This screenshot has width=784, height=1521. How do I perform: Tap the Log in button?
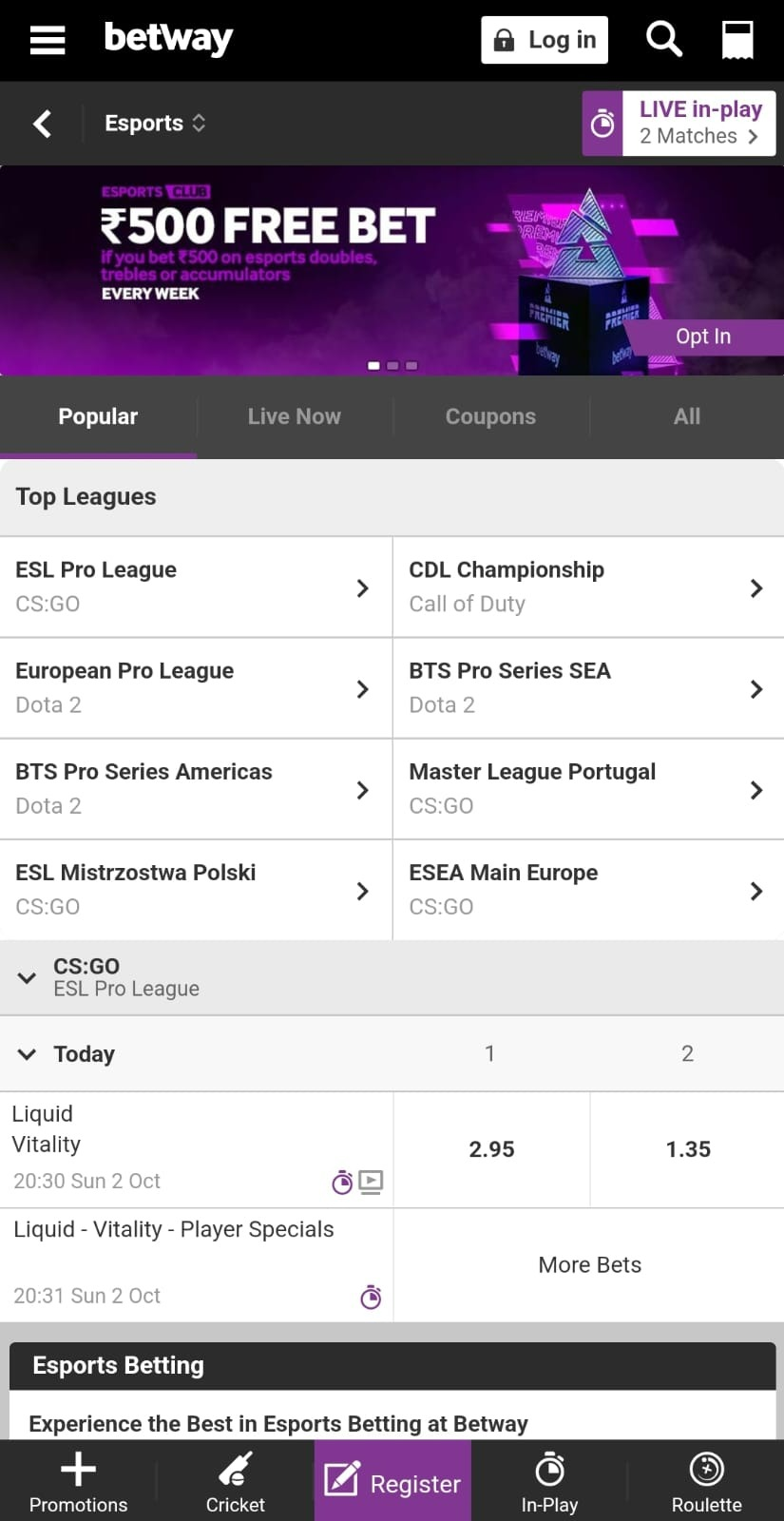click(x=545, y=40)
